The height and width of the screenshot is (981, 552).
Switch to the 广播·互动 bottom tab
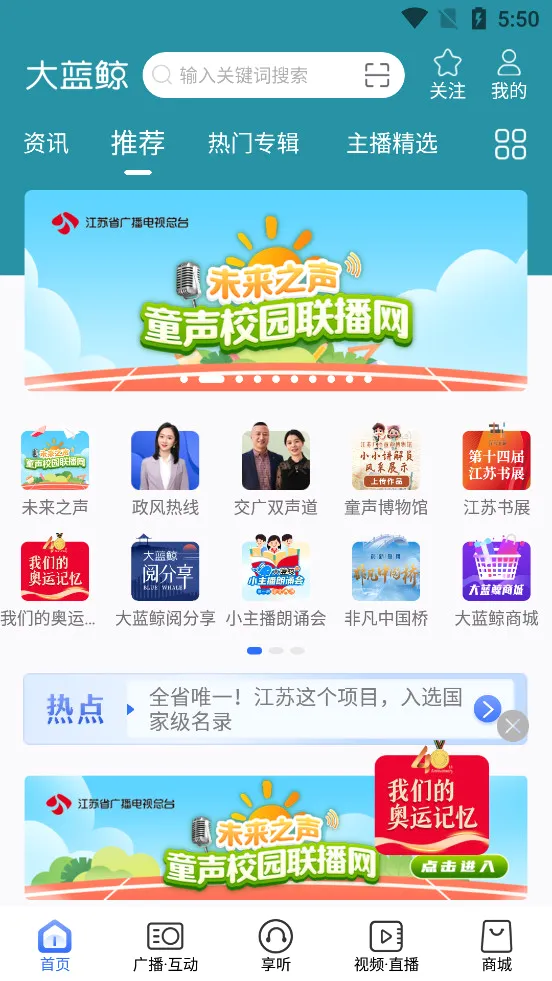[165, 947]
